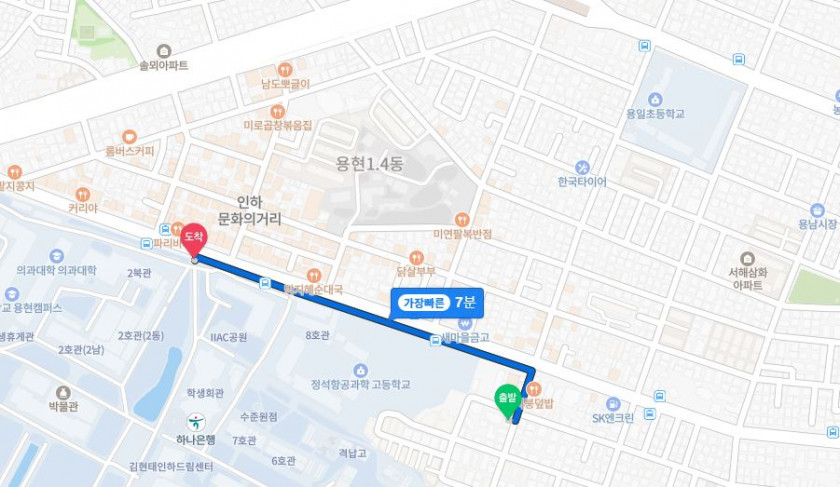Image resolution: width=840 pixels, height=487 pixels.
Task: View the 미로곱창볶음집 restaurant marker
Action: click(x=278, y=111)
